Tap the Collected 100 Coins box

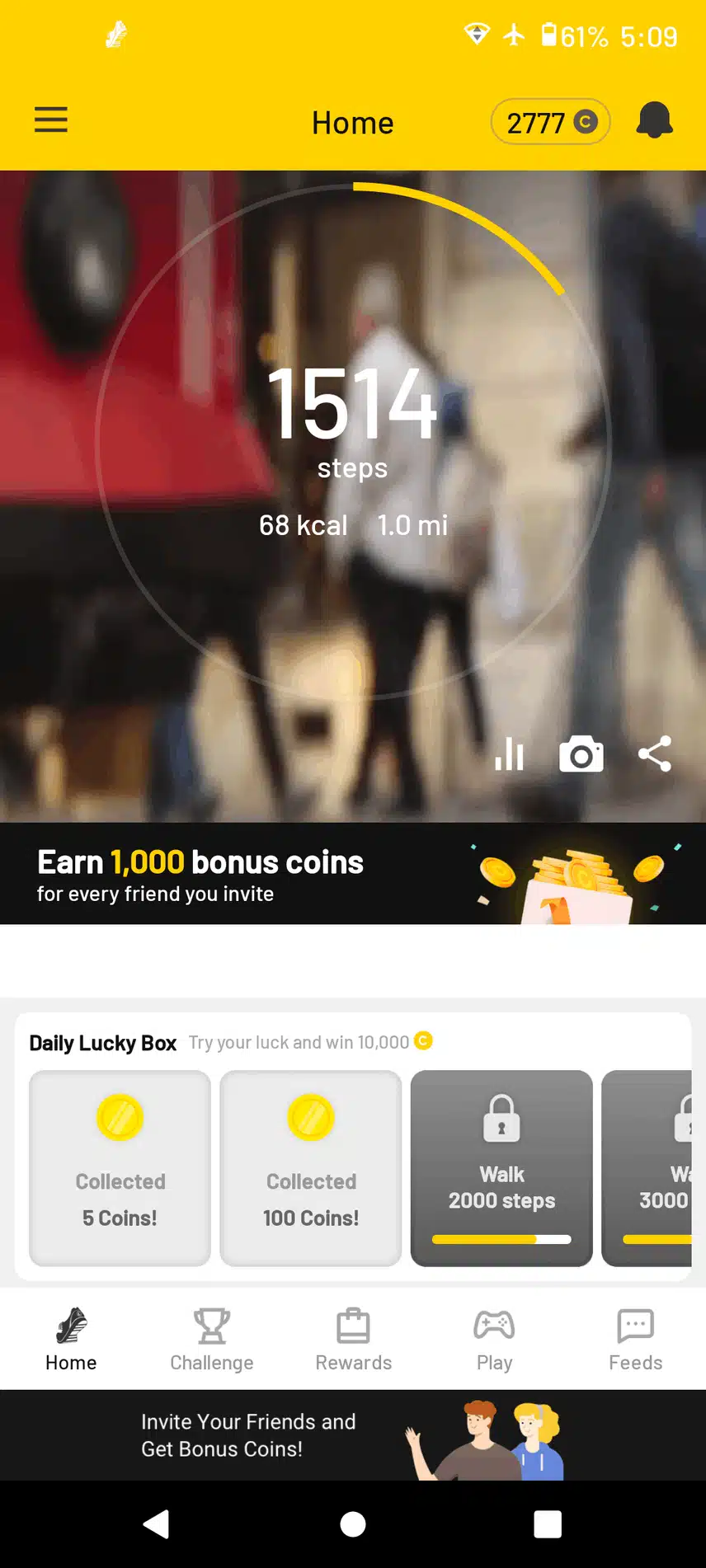pyautogui.click(x=311, y=1167)
